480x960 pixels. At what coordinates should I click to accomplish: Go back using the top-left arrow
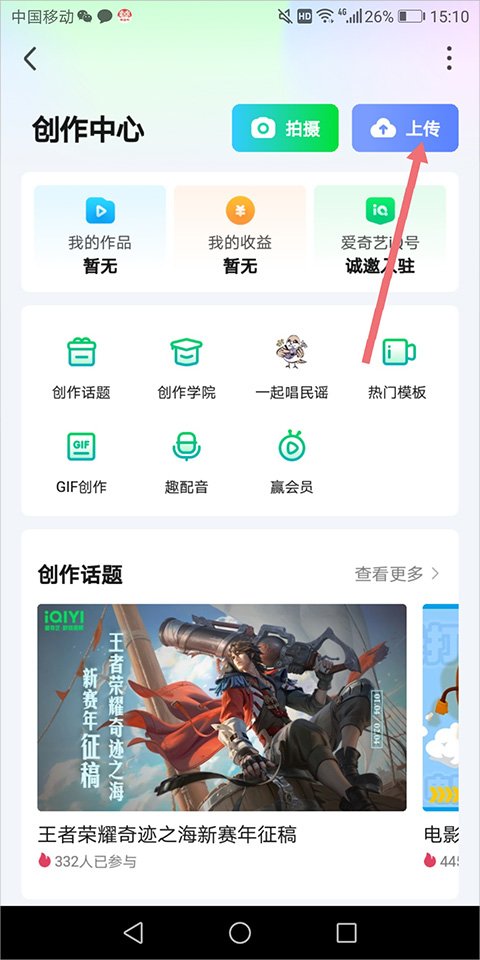point(30,59)
